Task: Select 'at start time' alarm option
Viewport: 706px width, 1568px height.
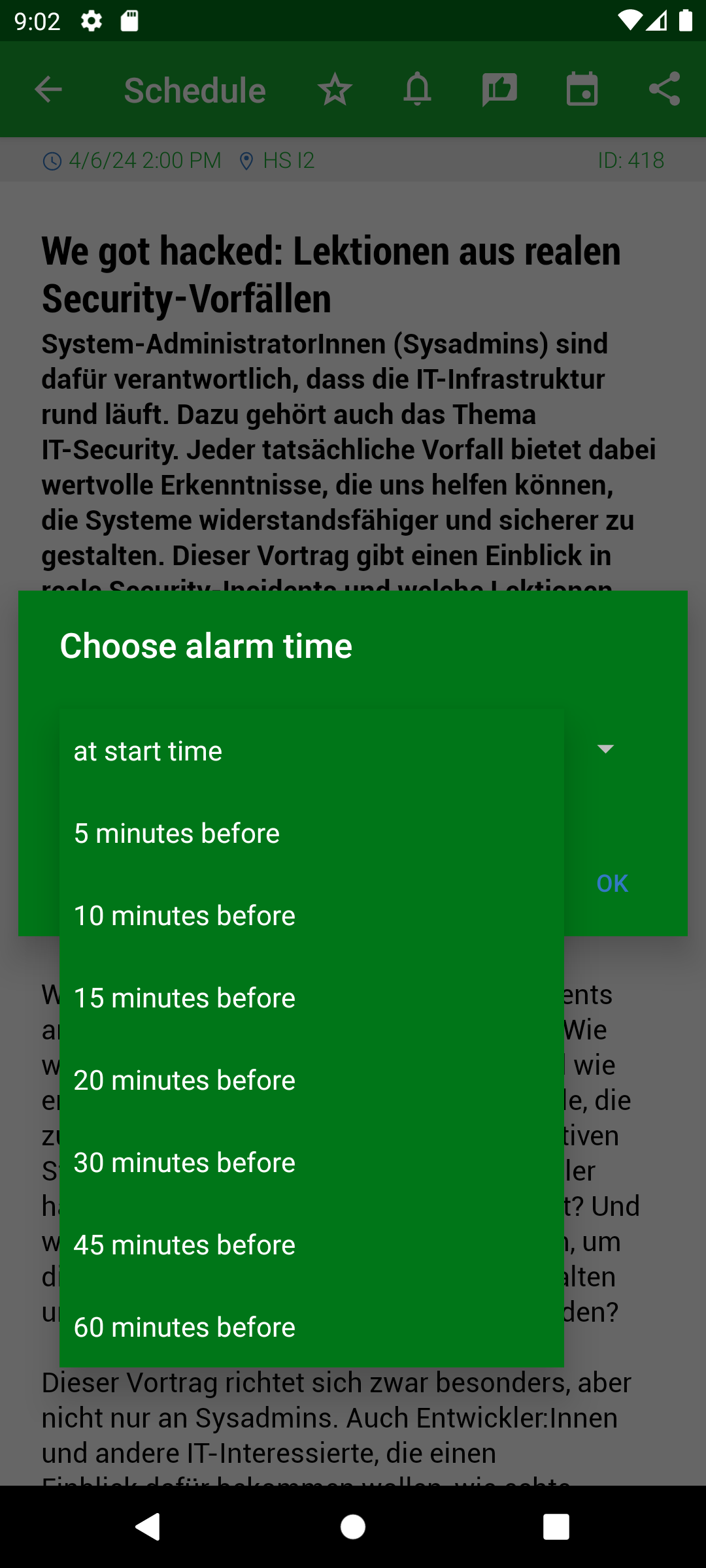Action: click(x=311, y=751)
